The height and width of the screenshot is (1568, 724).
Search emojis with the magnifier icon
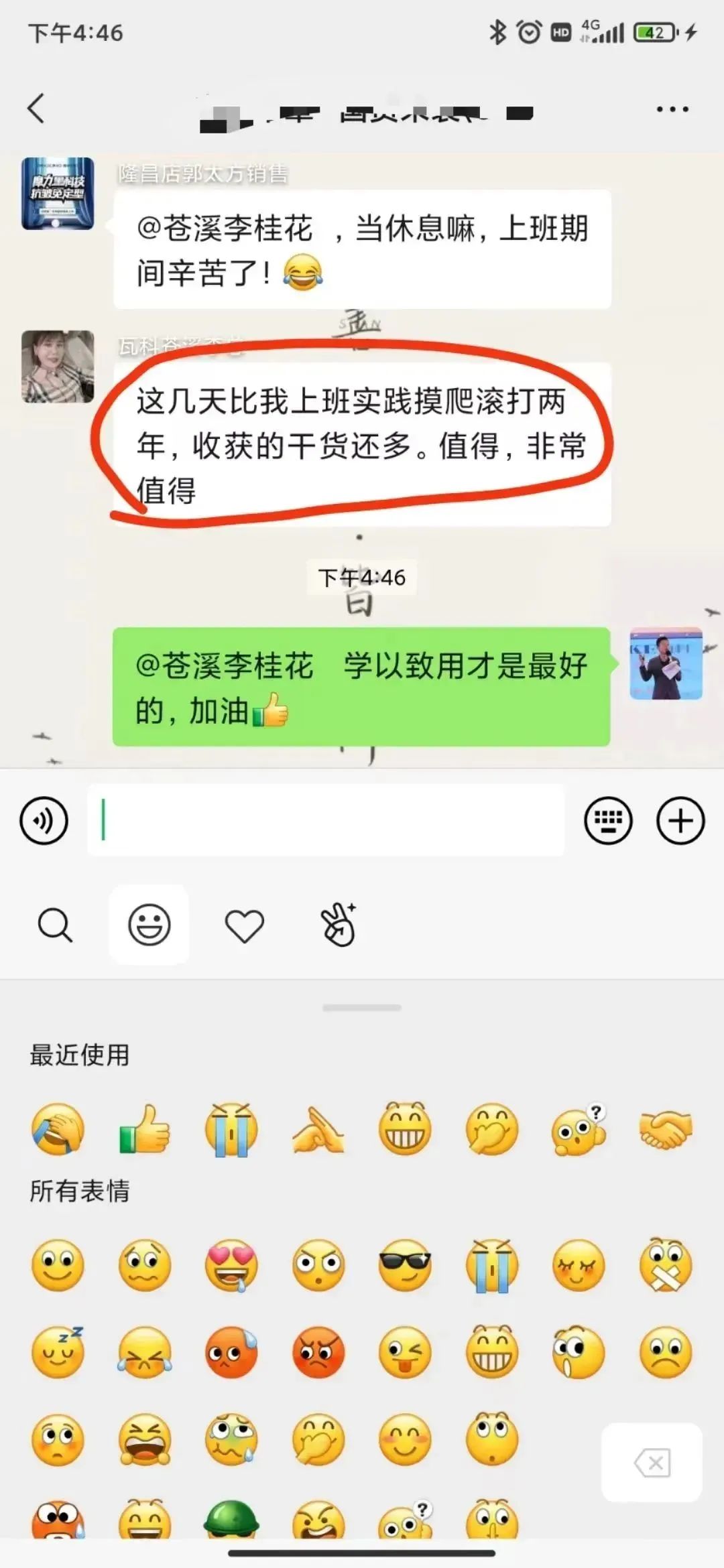pos(54,925)
